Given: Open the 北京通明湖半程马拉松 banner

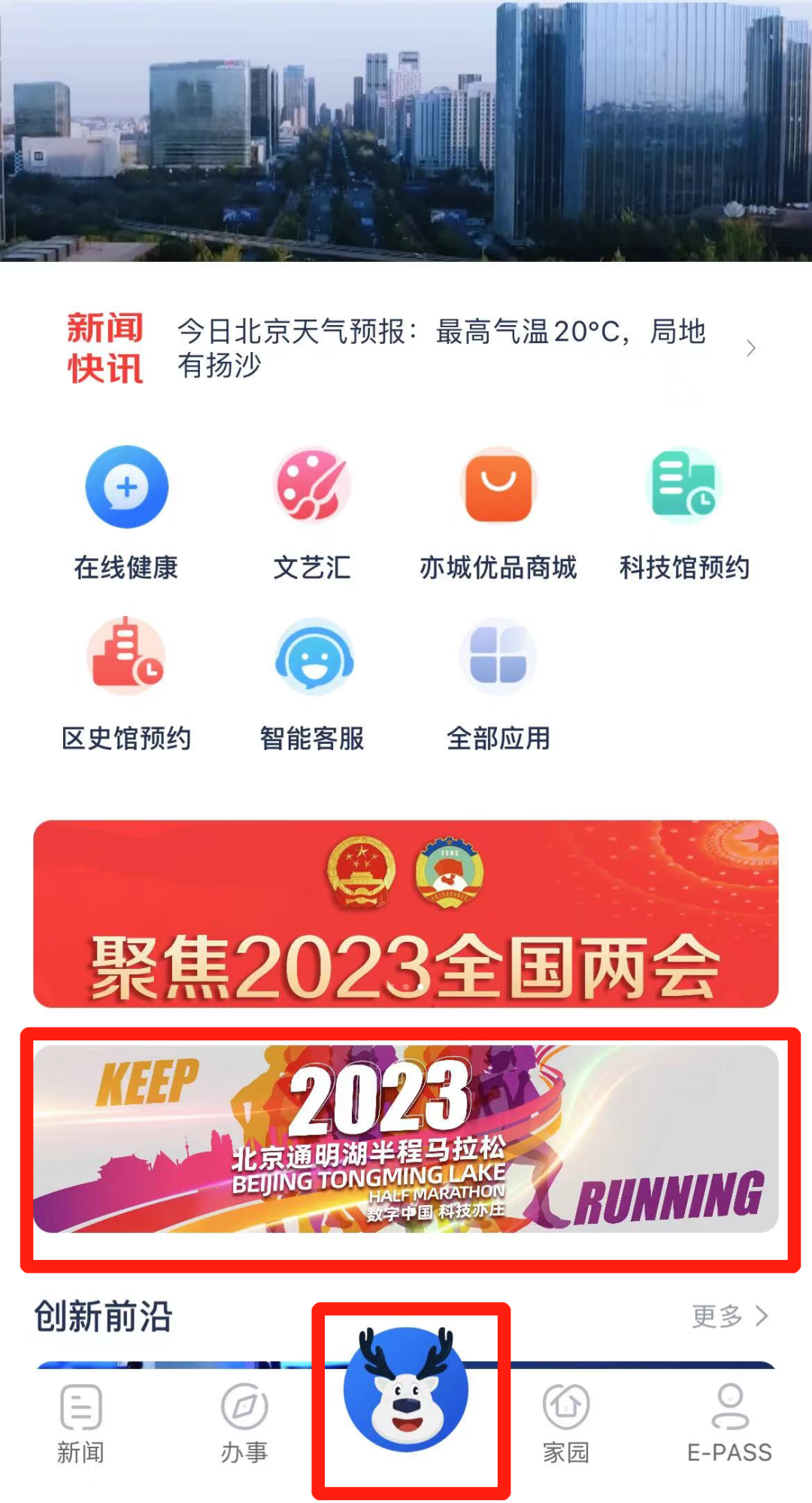Looking at the screenshot, I should click(x=406, y=1138).
